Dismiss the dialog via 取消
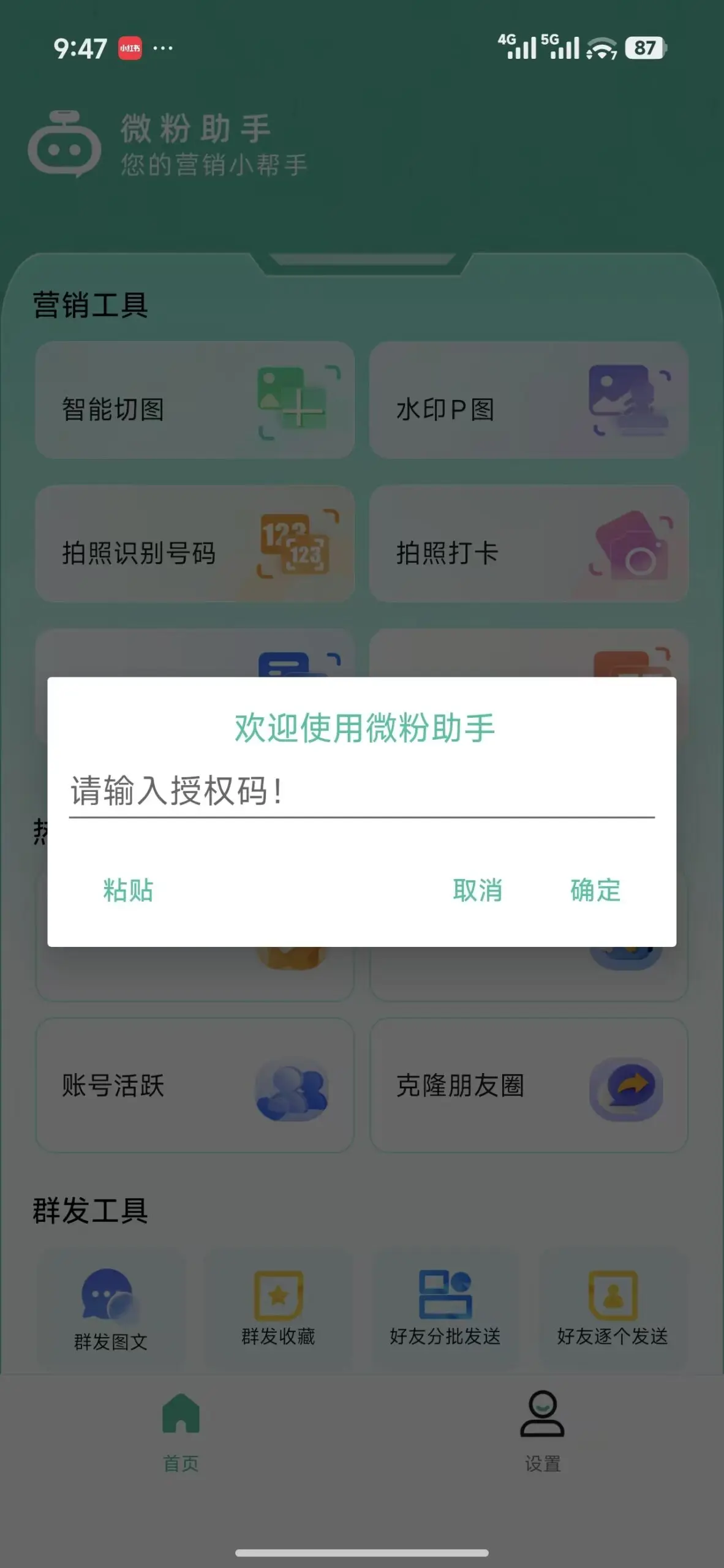The height and width of the screenshot is (1568, 724). point(478,893)
